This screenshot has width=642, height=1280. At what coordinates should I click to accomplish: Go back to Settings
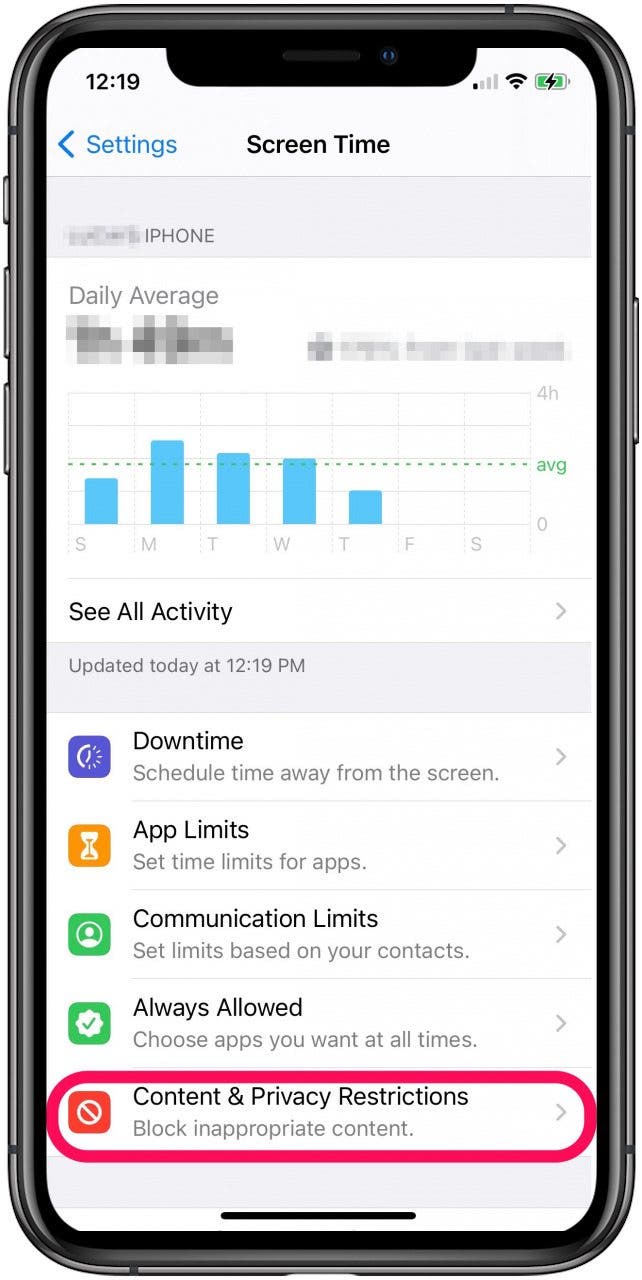[117, 144]
